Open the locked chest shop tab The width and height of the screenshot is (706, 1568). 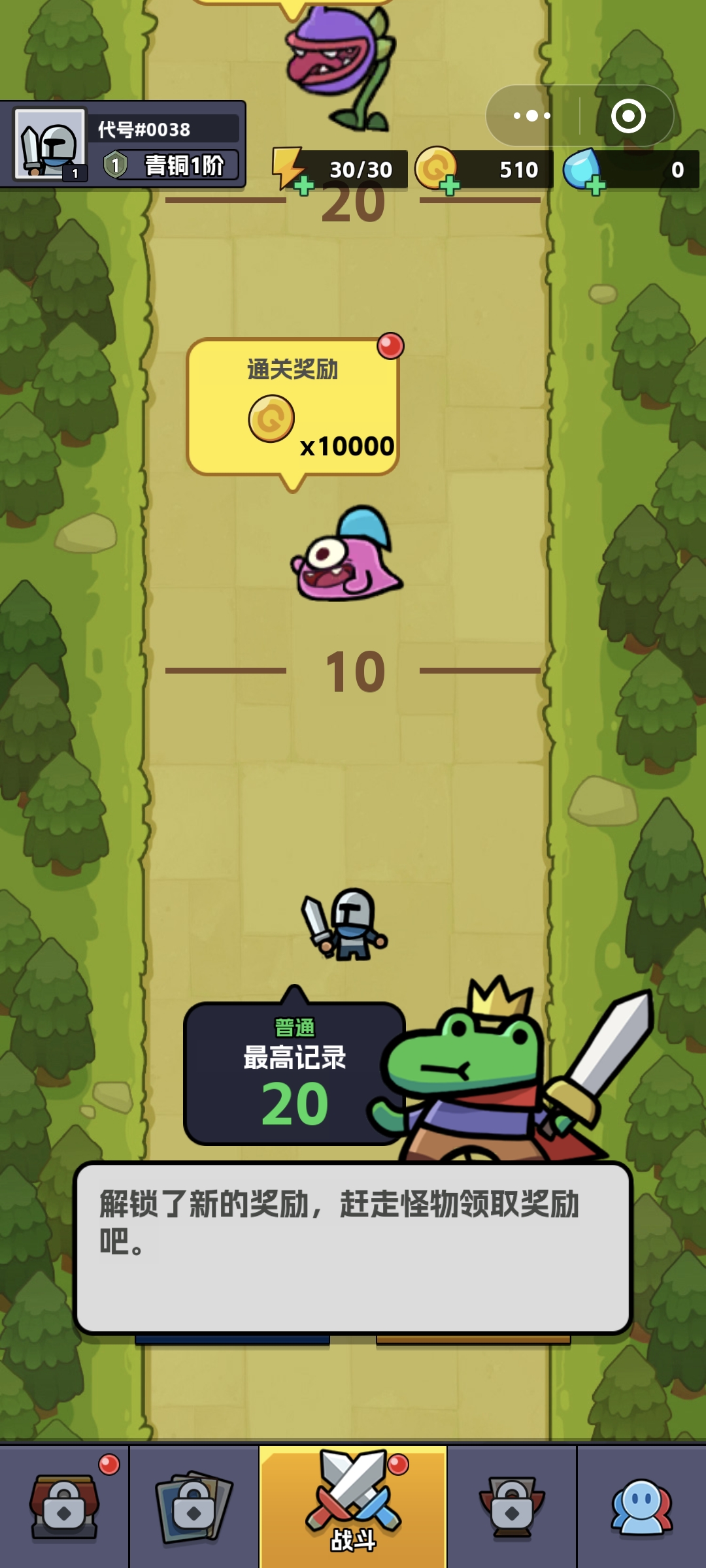coord(64,1506)
